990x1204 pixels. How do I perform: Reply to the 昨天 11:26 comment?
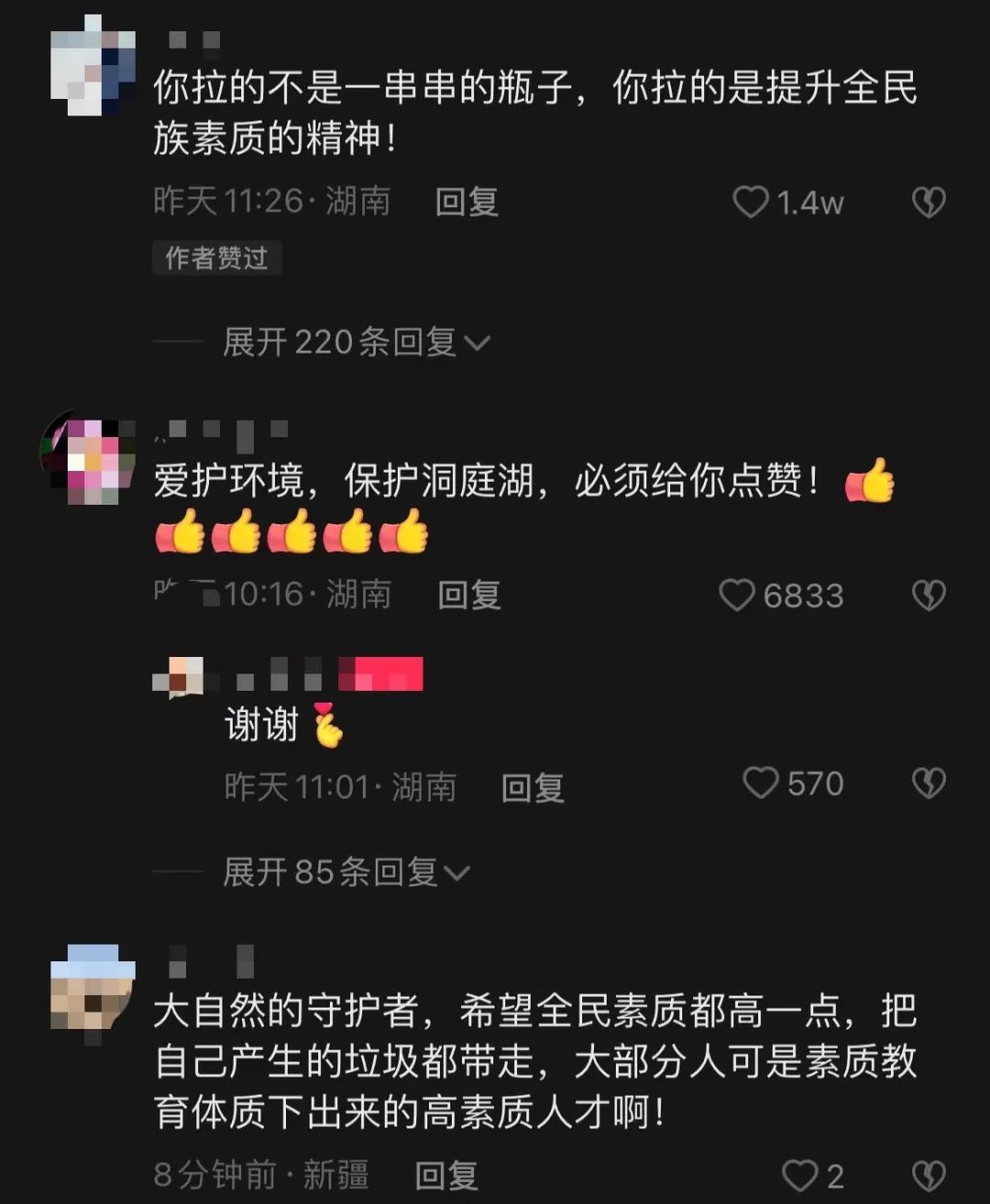(466, 202)
